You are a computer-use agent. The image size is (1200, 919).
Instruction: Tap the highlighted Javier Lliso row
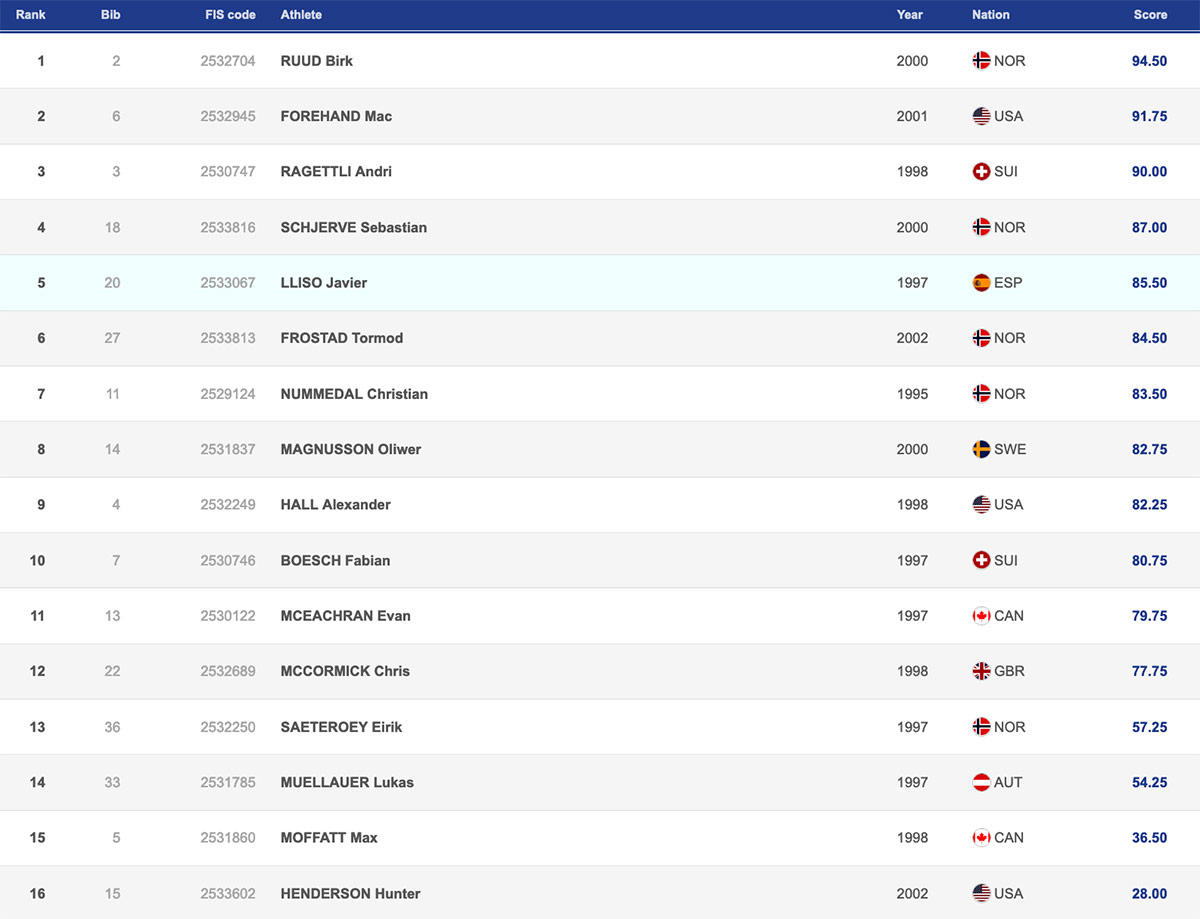click(324, 283)
